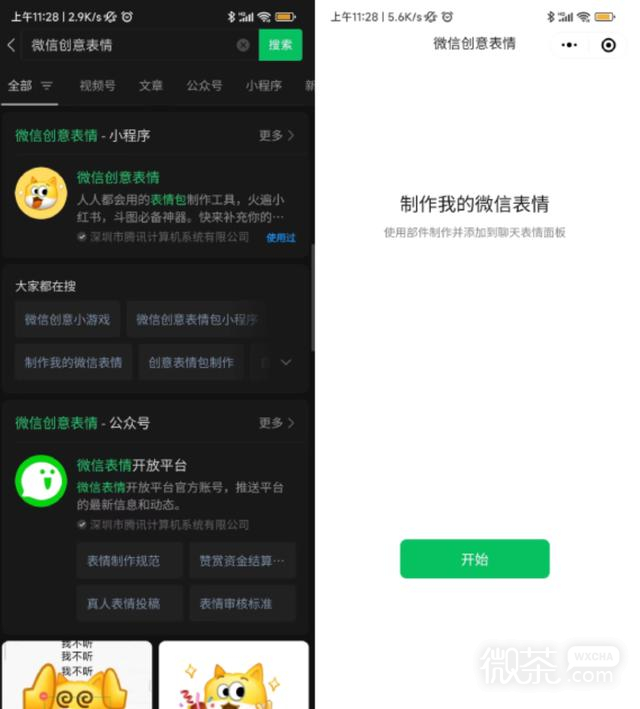The height and width of the screenshot is (709, 640).
Task: Go back from the search page
Action: (x=11, y=45)
